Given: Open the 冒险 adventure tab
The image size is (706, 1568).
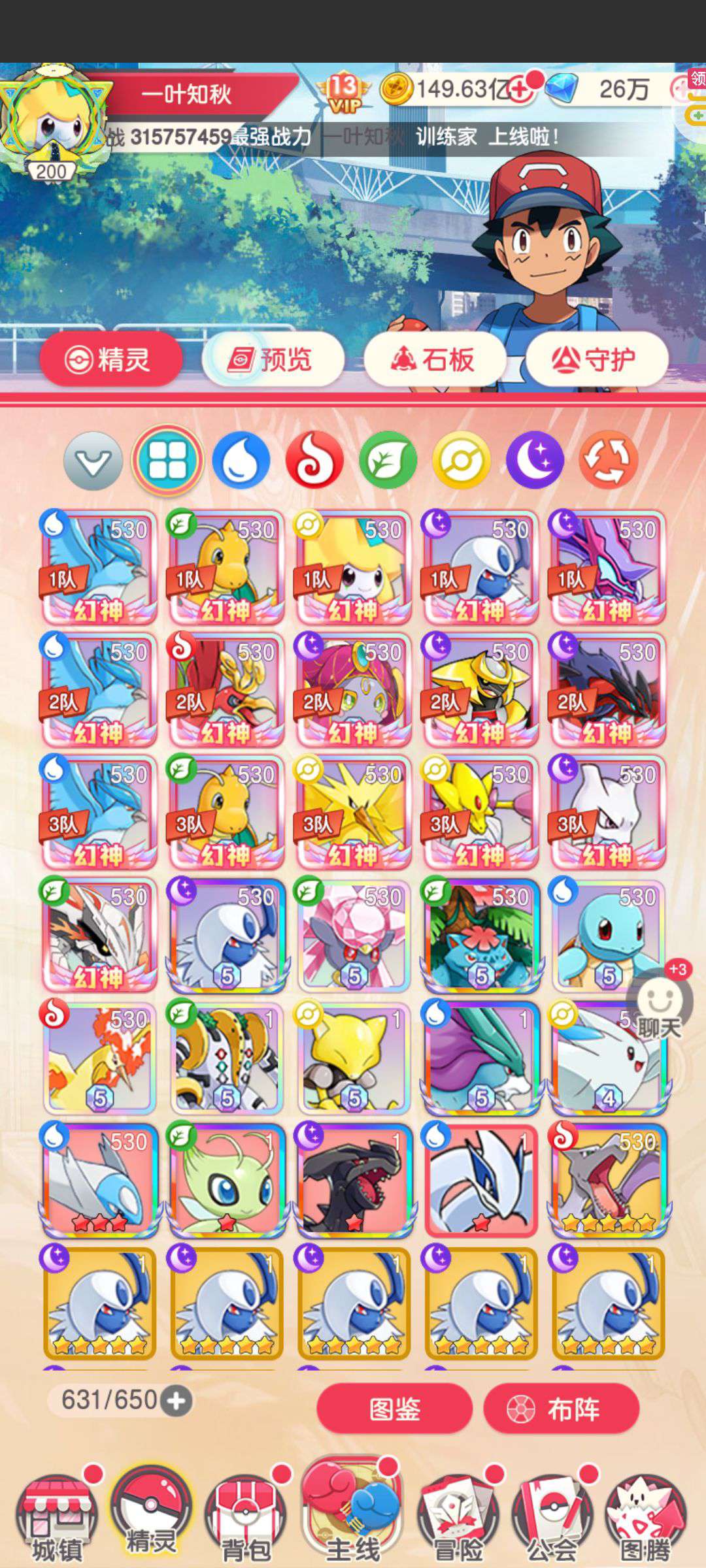Looking at the screenshot, I should 457,1516.
